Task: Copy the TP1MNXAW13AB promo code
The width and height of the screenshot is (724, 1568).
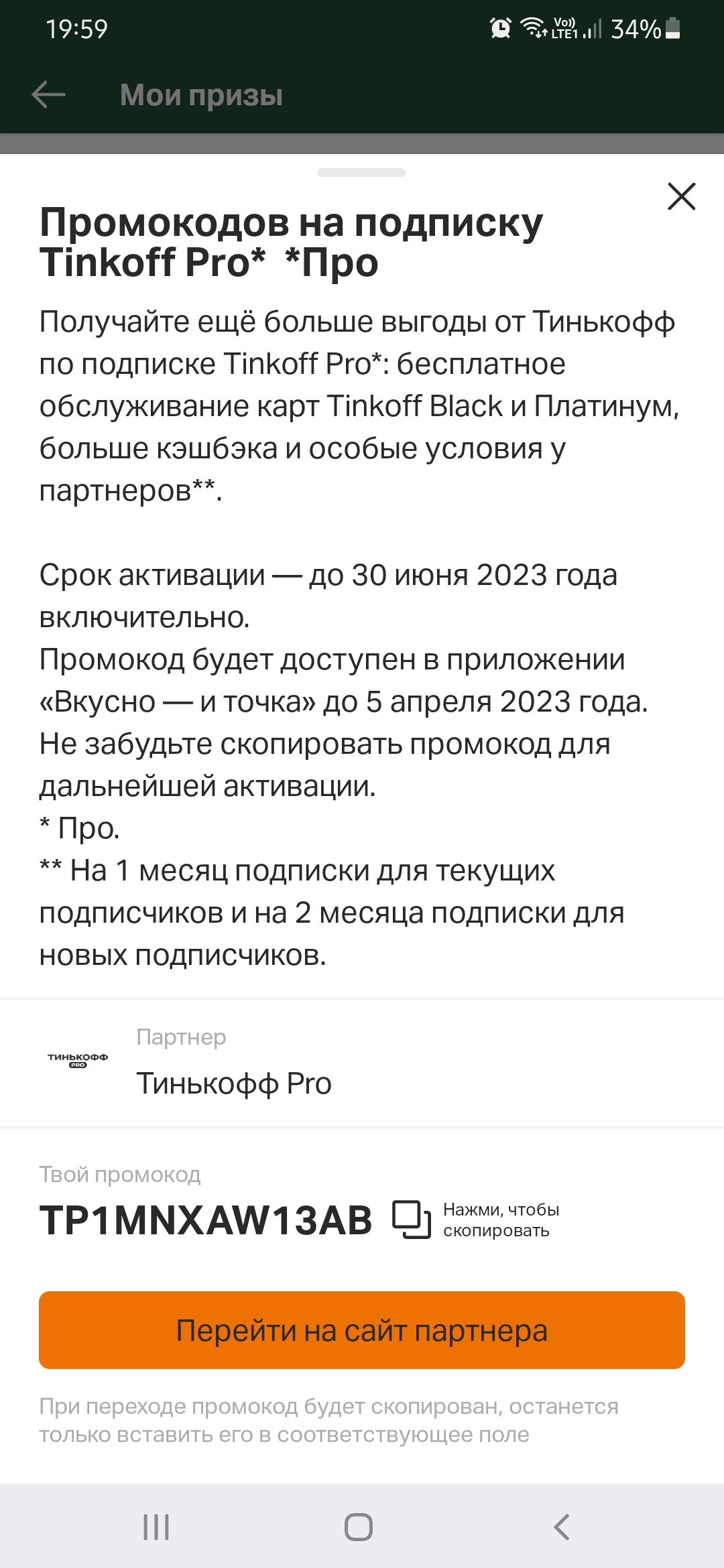Action: point(412,1220)
